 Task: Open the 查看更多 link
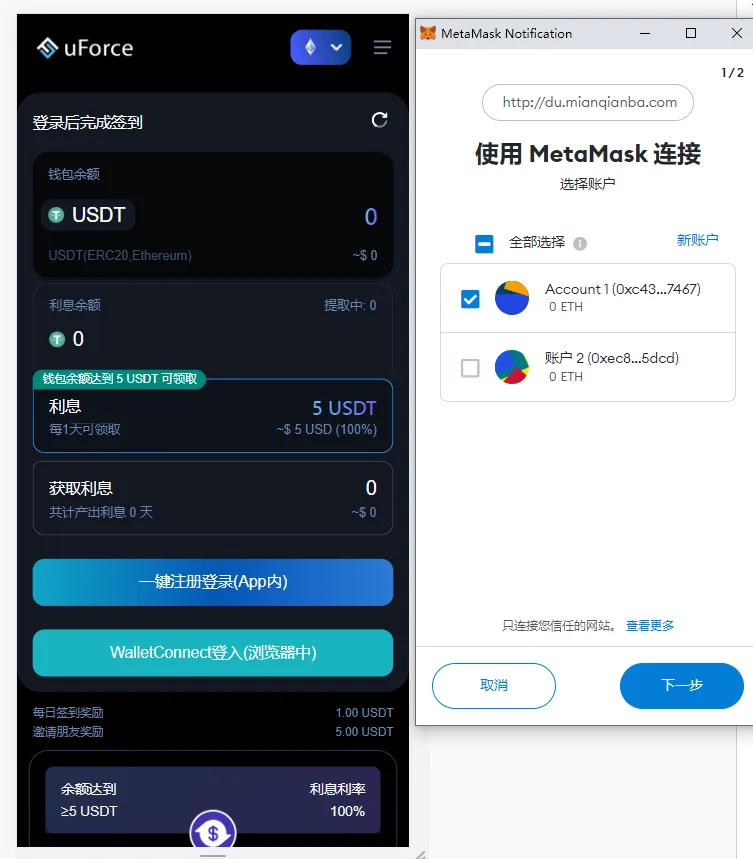650,625
